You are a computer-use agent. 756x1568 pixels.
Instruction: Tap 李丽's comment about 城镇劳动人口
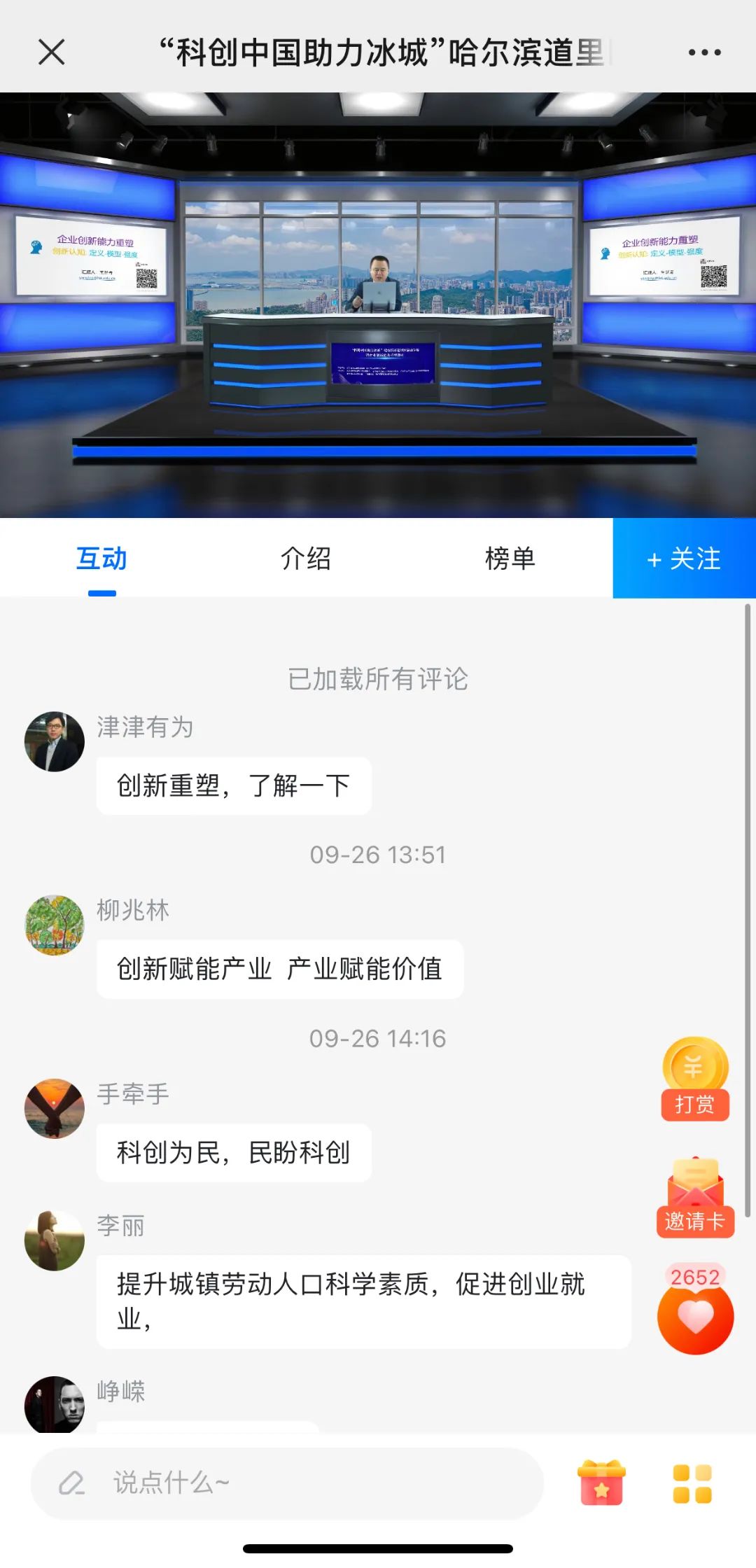[x=364, y=1300]
